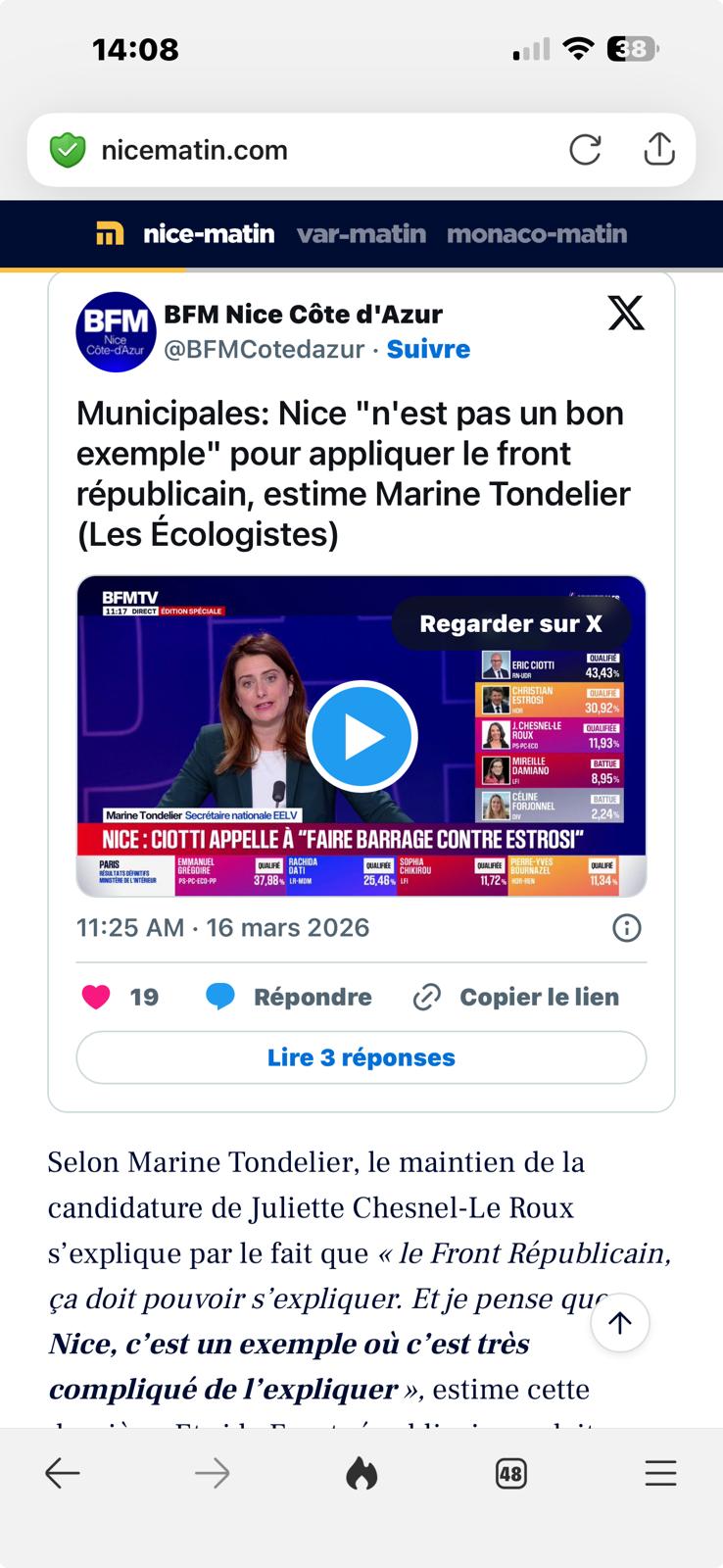Play the Marine Tondelier video
The width and height of the screenshot is (723, 1568).
[x=361, y=736]
